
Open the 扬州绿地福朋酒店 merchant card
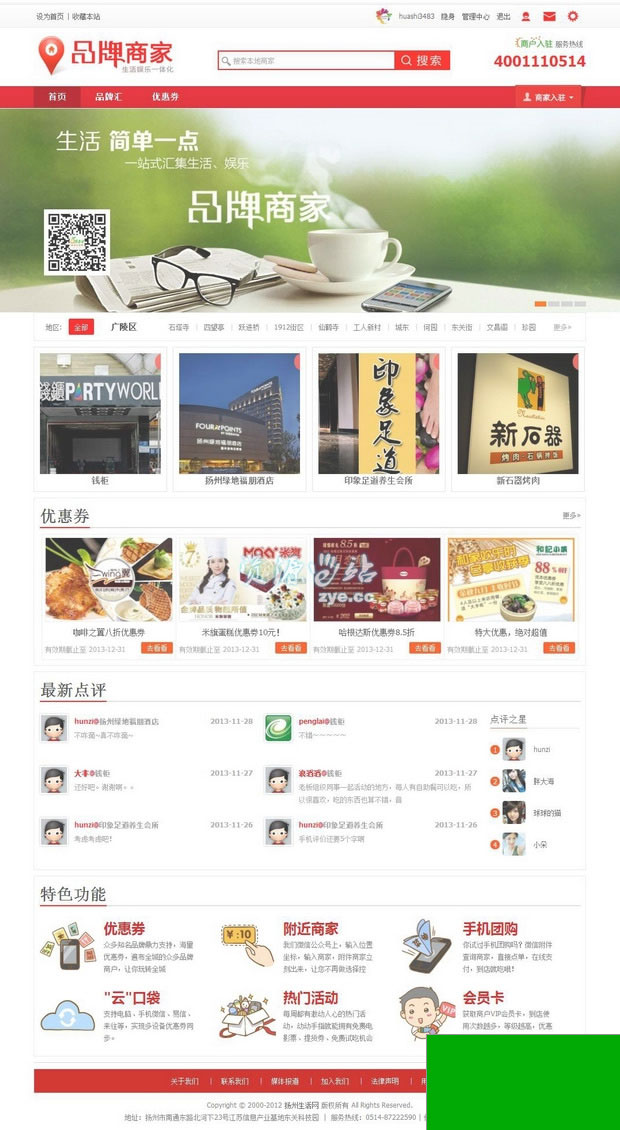(239, 420)
